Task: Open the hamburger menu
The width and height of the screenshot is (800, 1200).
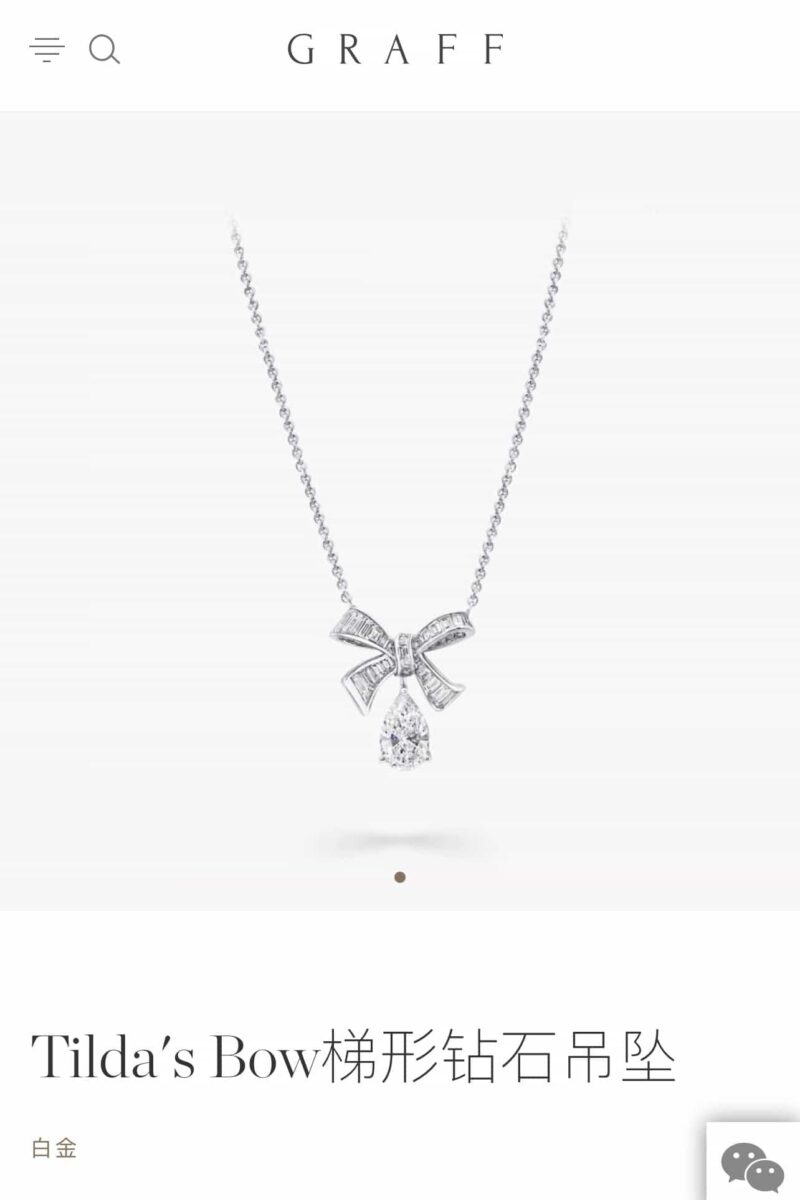Action: click(x=47, y=49)
